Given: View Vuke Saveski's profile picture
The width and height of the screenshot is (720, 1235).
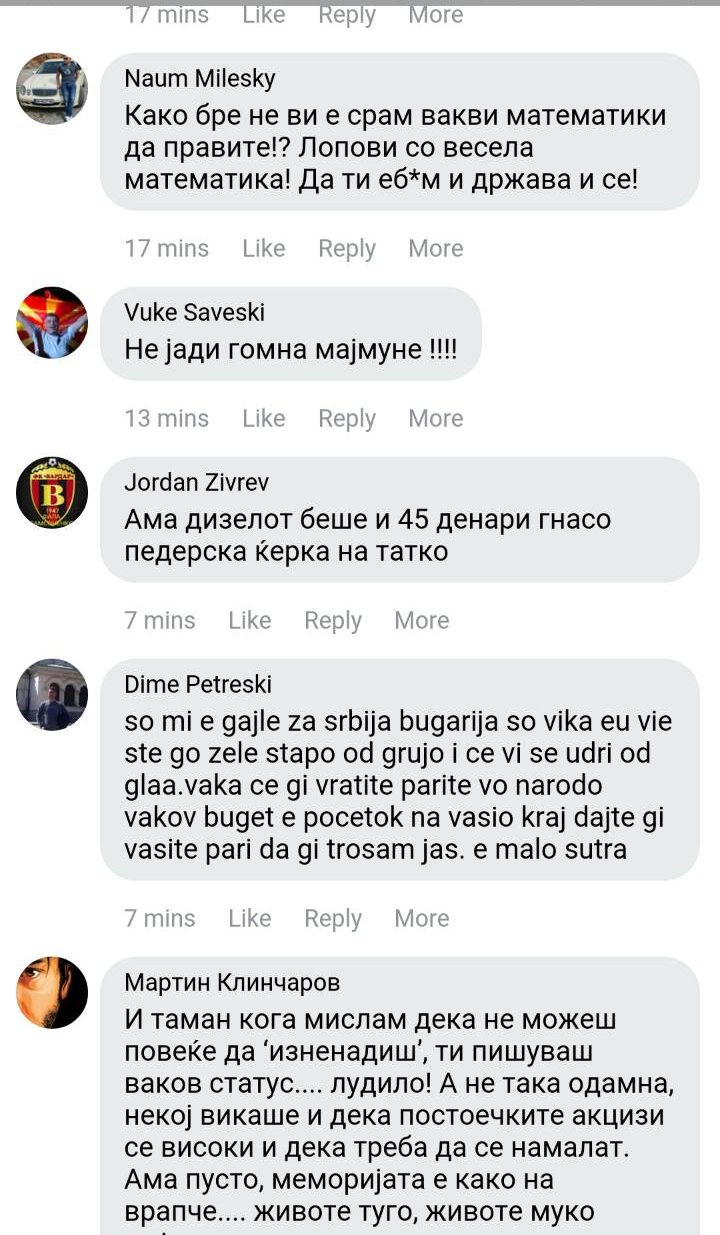Looking at the screenshot, I should coord(52,322).
